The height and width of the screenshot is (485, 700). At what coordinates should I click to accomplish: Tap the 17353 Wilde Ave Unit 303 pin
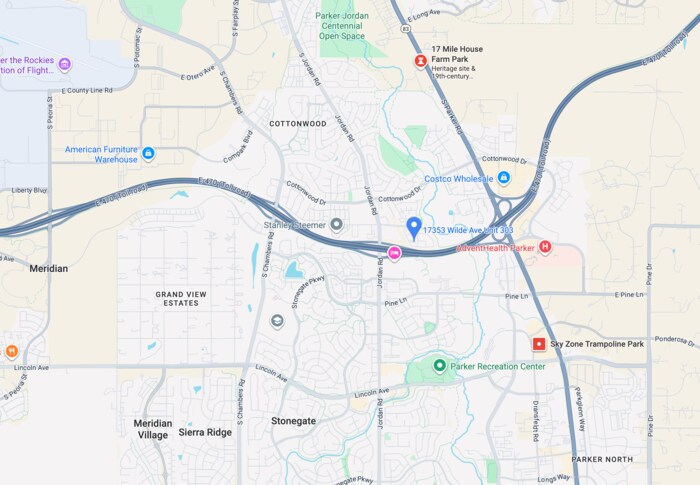[x=414, y=226]
